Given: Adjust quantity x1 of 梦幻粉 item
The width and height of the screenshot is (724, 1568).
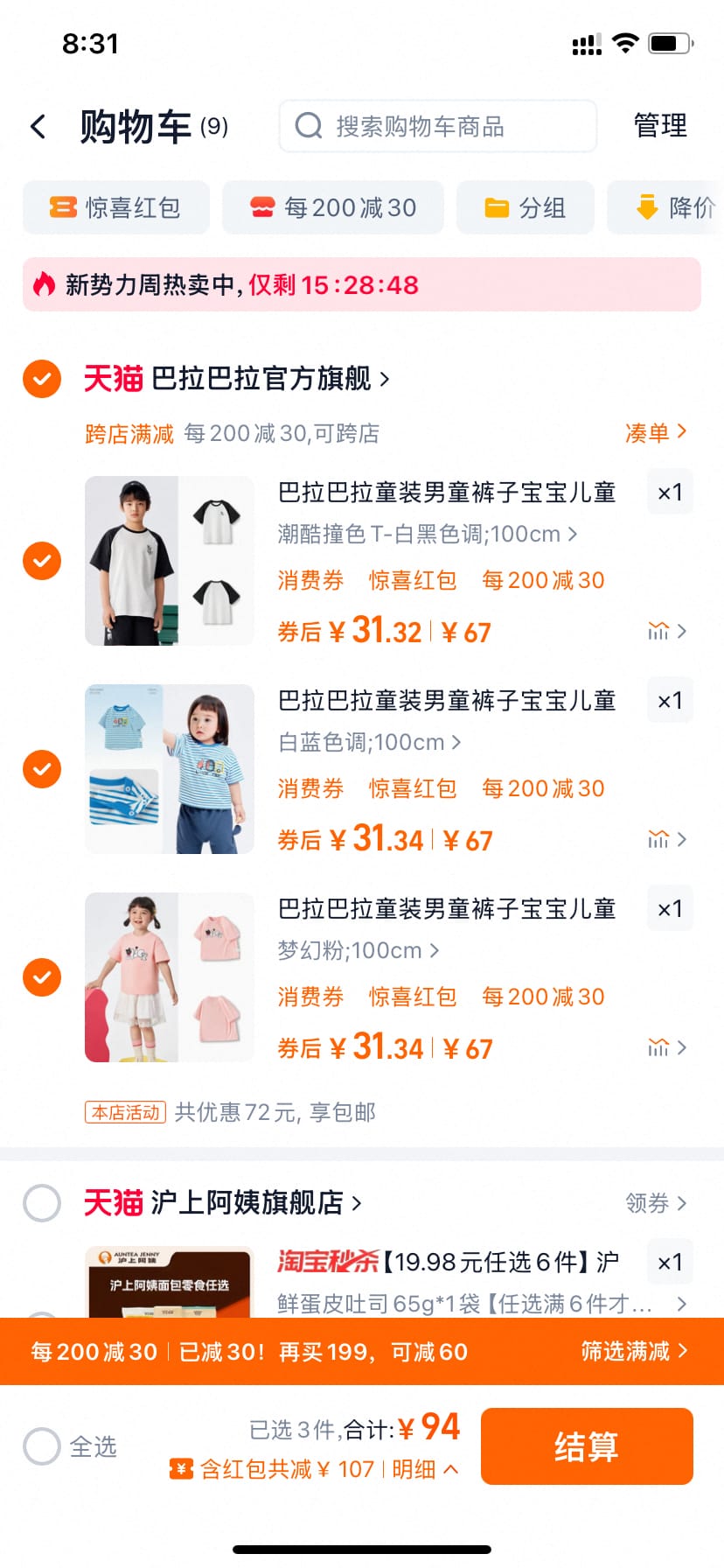Looking at the screenshot, I should click(670, 909).
